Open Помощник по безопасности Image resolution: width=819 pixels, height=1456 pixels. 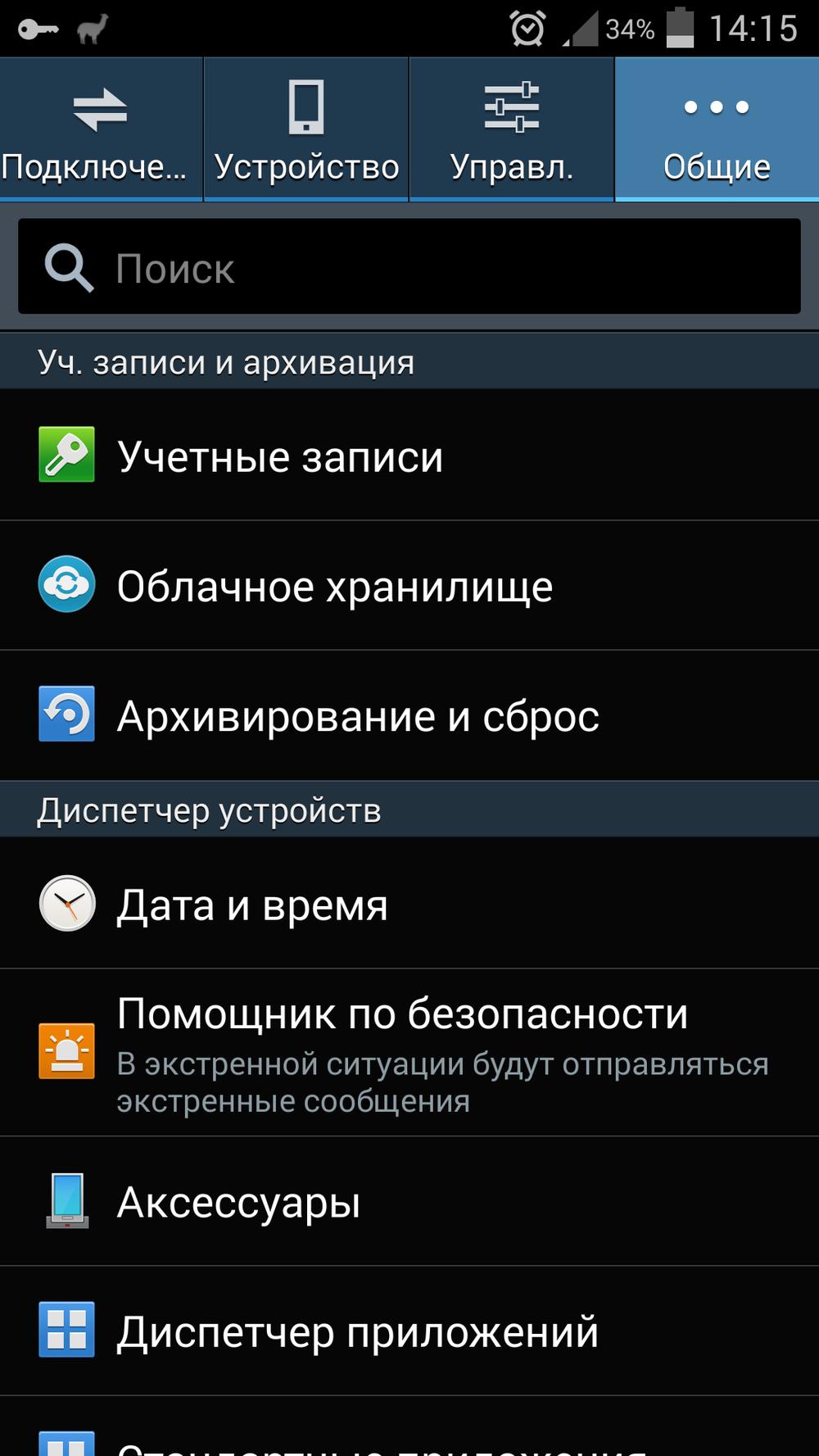tap(409, 1053)
